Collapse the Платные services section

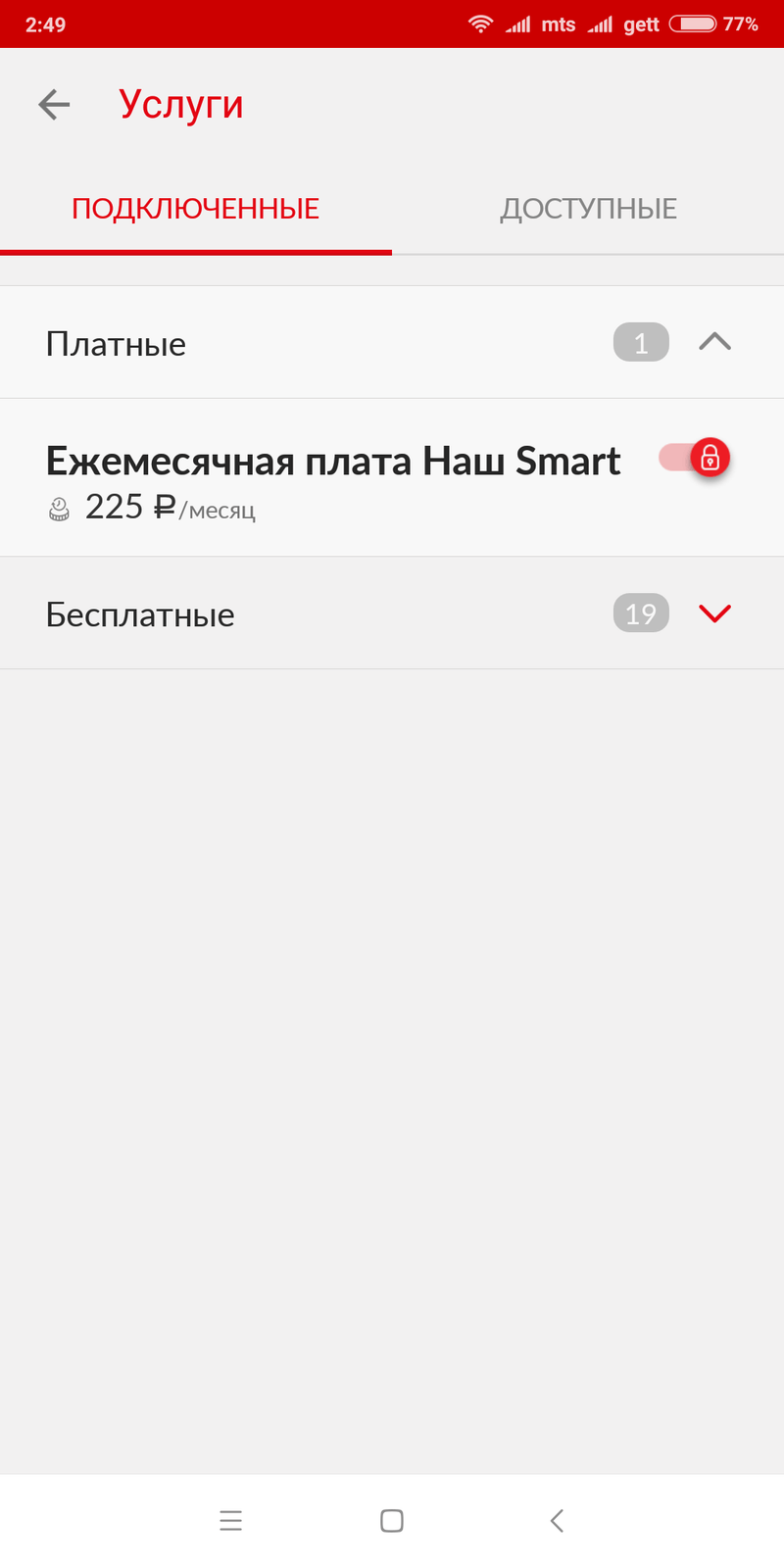tap(714, 342)
